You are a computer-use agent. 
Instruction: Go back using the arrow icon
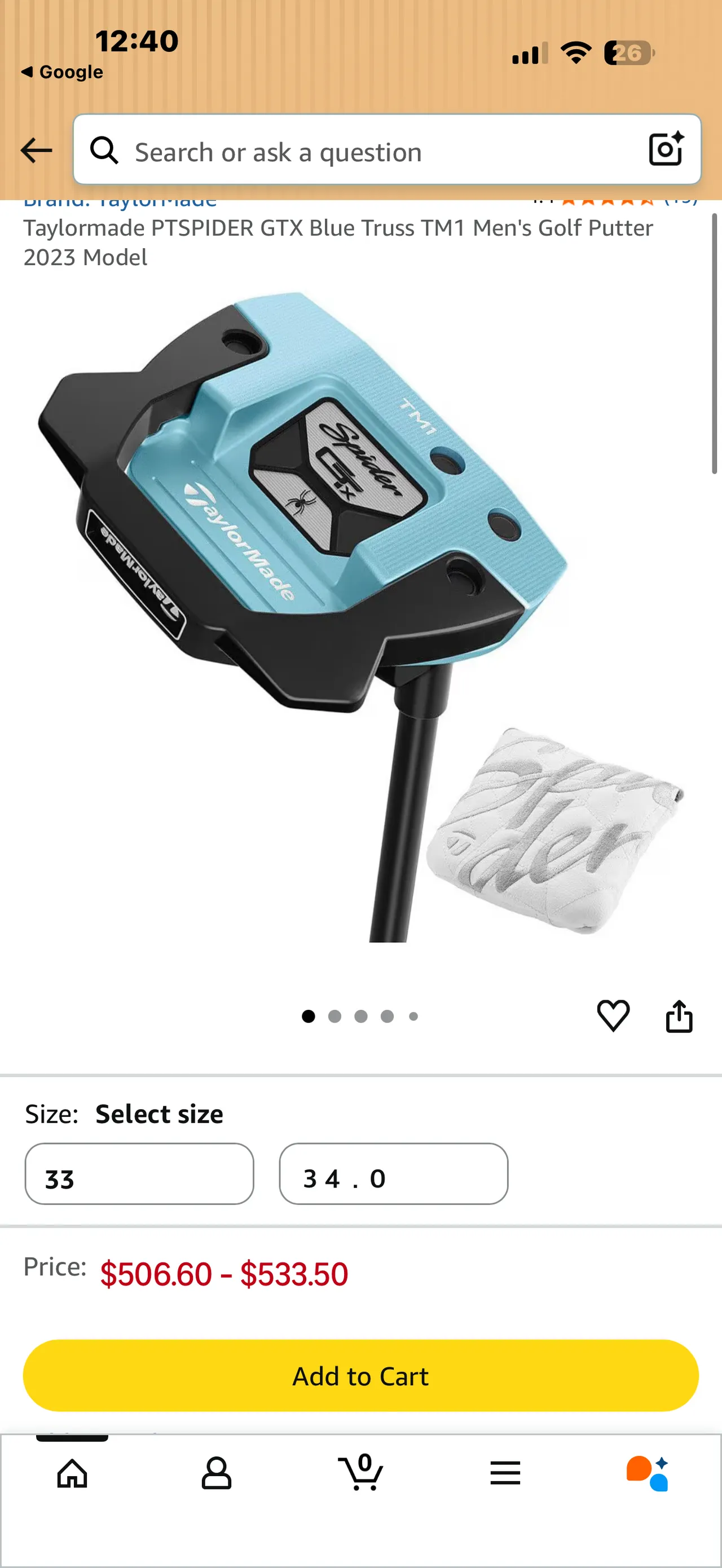(37, 151)
